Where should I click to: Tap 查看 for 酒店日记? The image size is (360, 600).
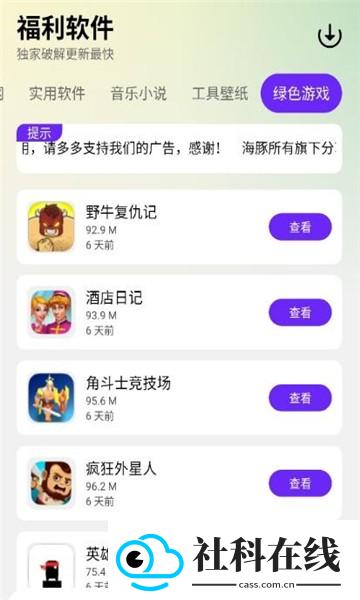(300, 313)
